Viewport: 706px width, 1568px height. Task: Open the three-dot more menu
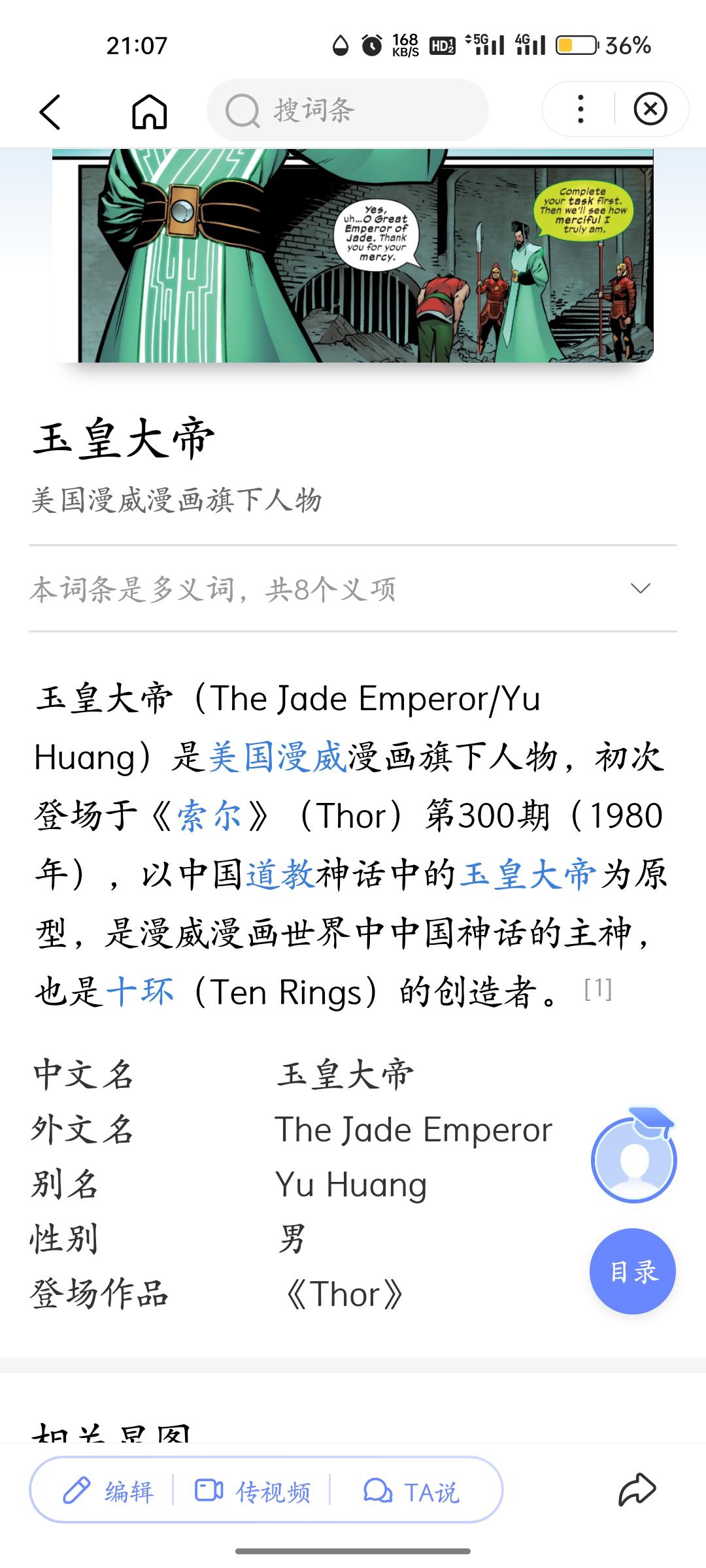(x=580, y=109)
